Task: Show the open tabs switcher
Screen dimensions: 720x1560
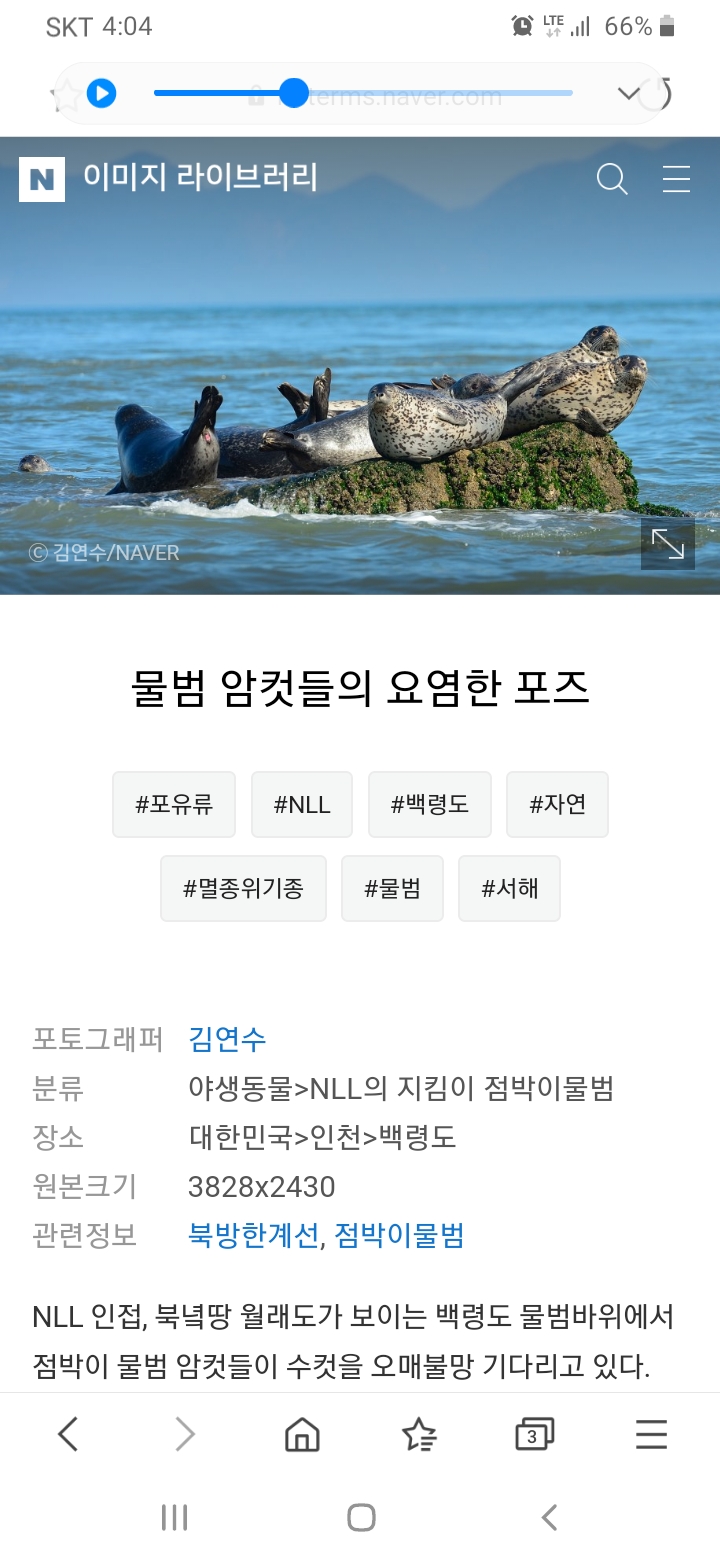Action: (534, 1435)
